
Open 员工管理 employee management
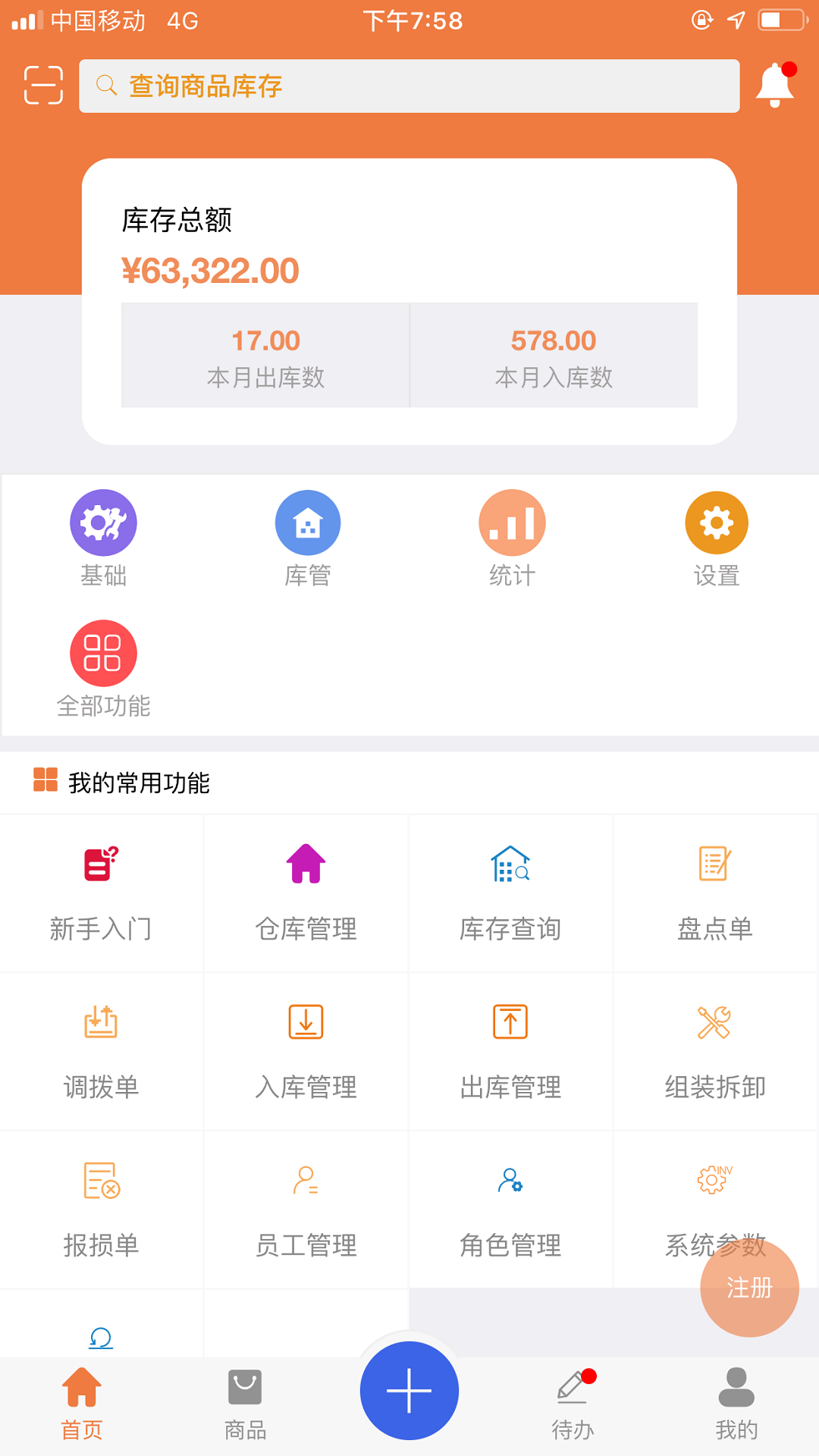pyautogui.click(x=306, y=1206)
